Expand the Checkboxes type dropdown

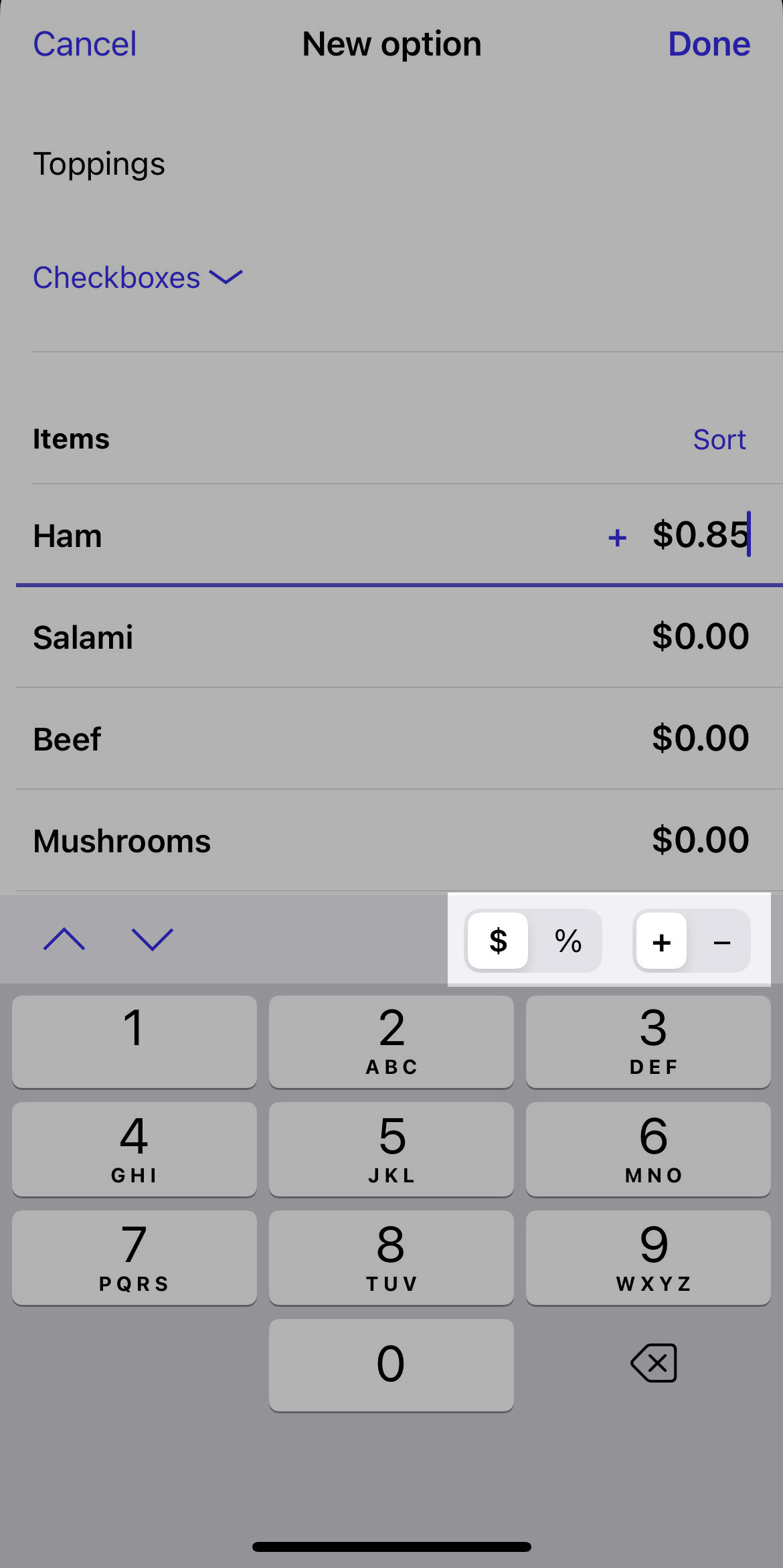coord(137,277)
